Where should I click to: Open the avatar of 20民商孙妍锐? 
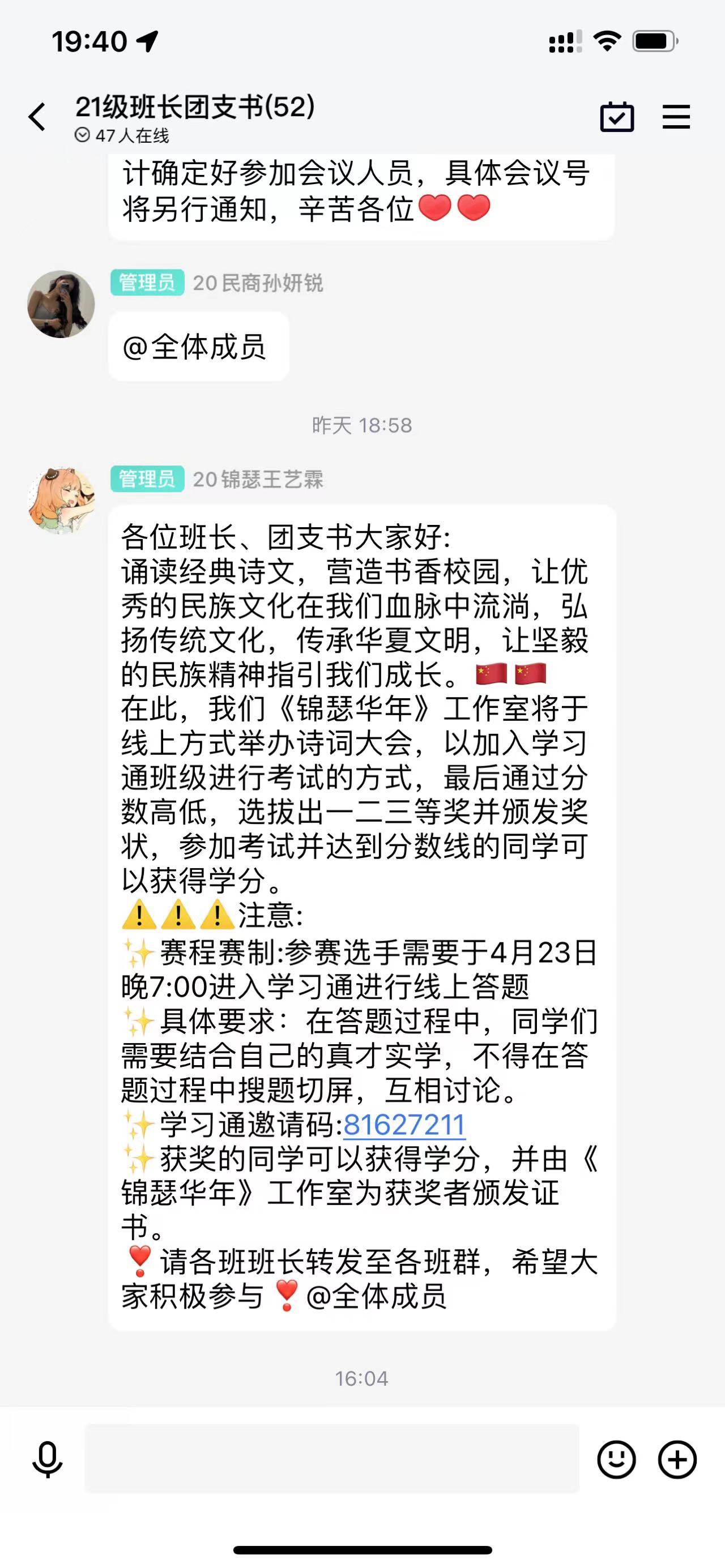coord(61,304)
